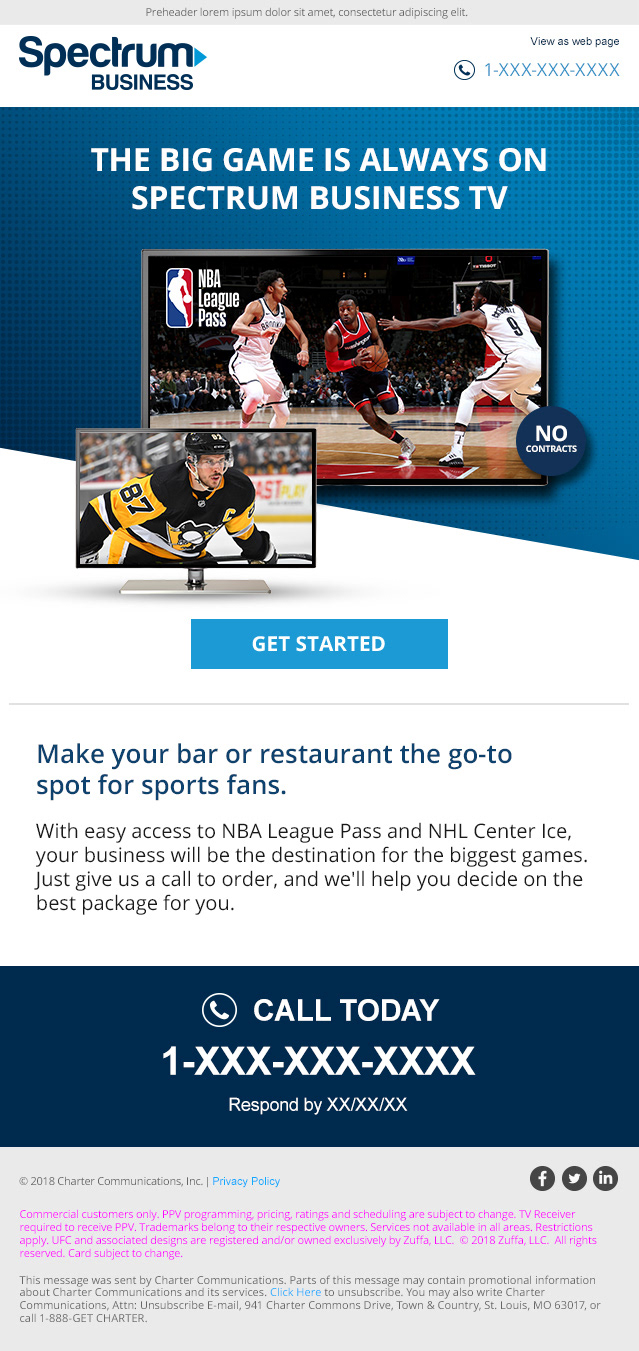Image resolution: width=639 pixels, height=1351 pixels.
Task: Tap the phone number in the header
Action: [551, 70]
